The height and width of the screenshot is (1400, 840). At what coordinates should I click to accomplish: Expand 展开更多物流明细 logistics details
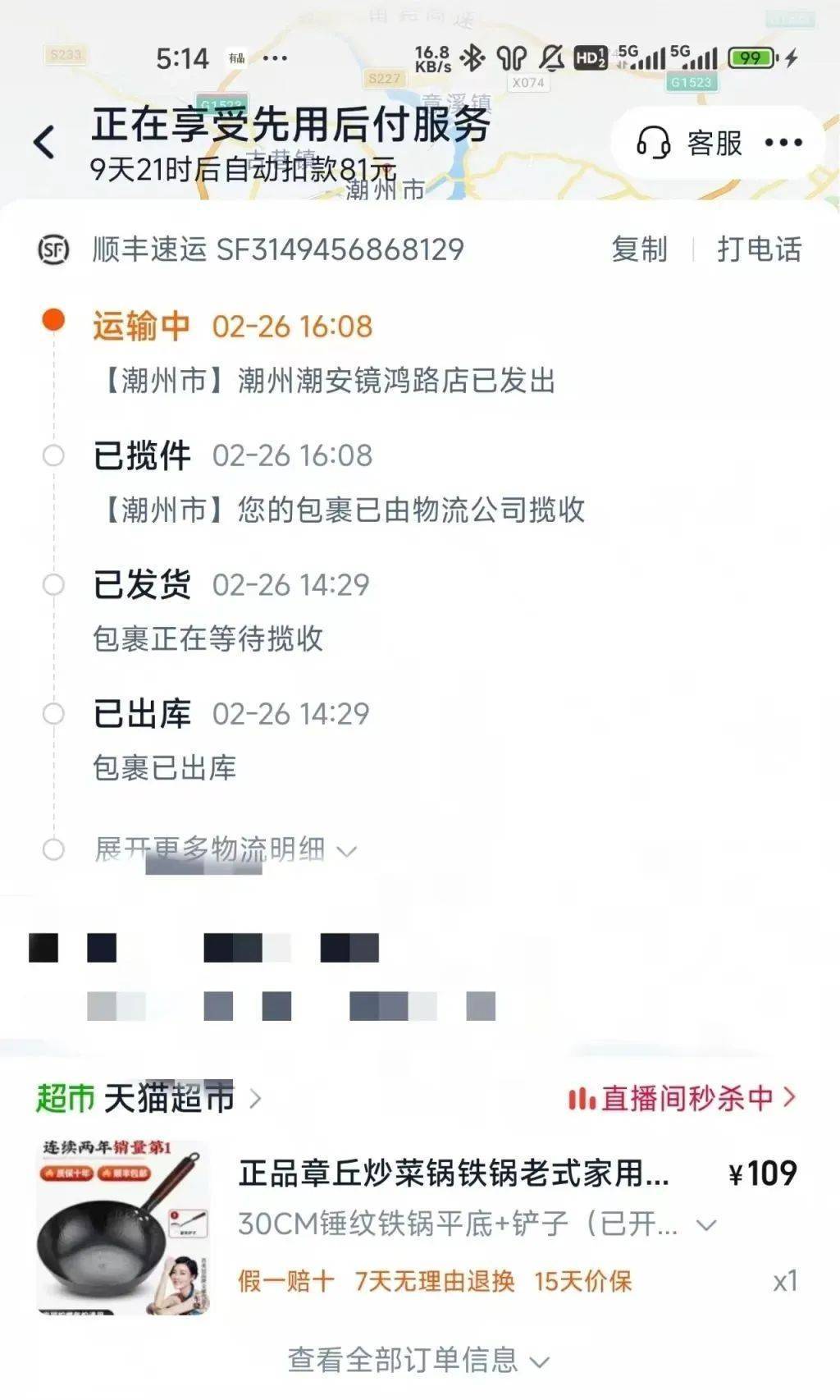pos(225,850)
